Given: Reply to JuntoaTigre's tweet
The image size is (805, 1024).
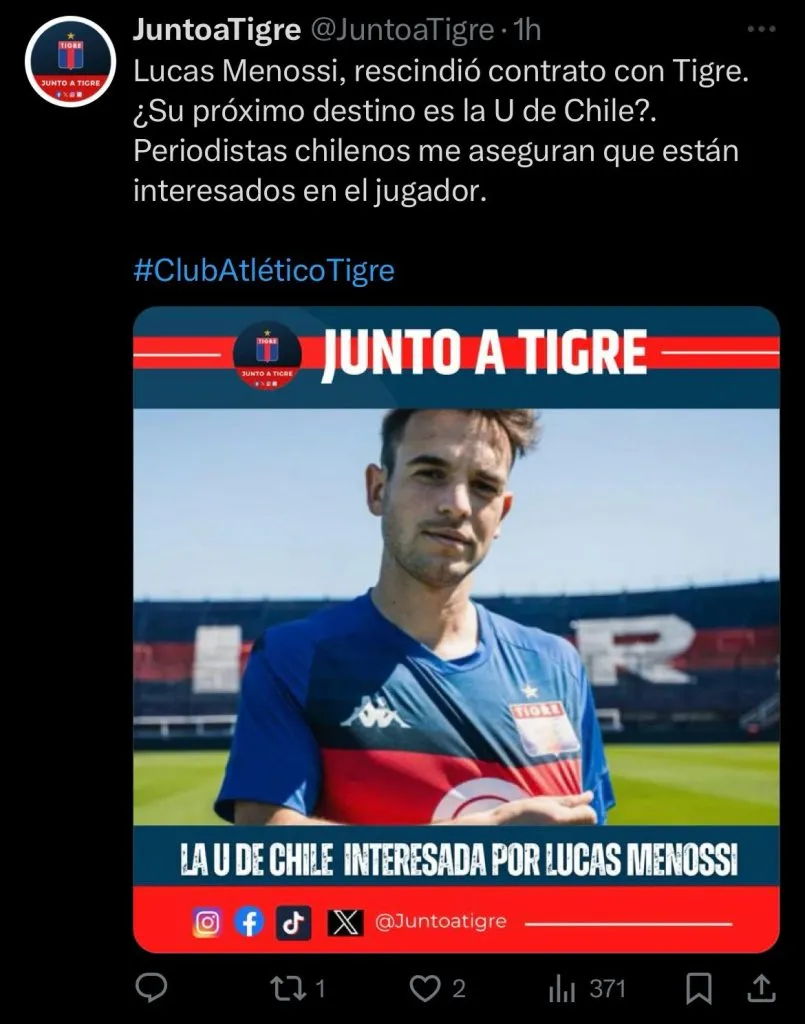Looking at the screenshot, I should tap(150, 989).
